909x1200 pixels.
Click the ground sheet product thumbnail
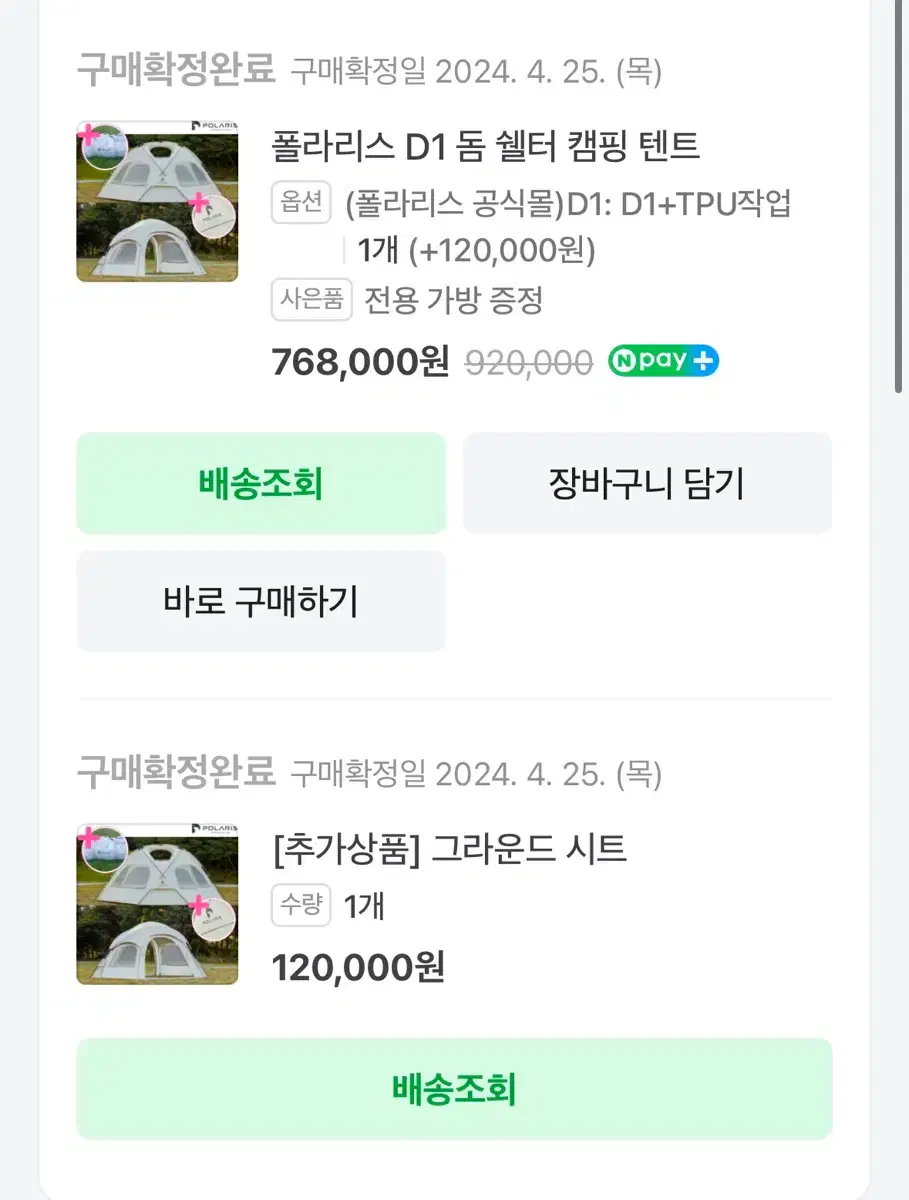tap(157, 905)
